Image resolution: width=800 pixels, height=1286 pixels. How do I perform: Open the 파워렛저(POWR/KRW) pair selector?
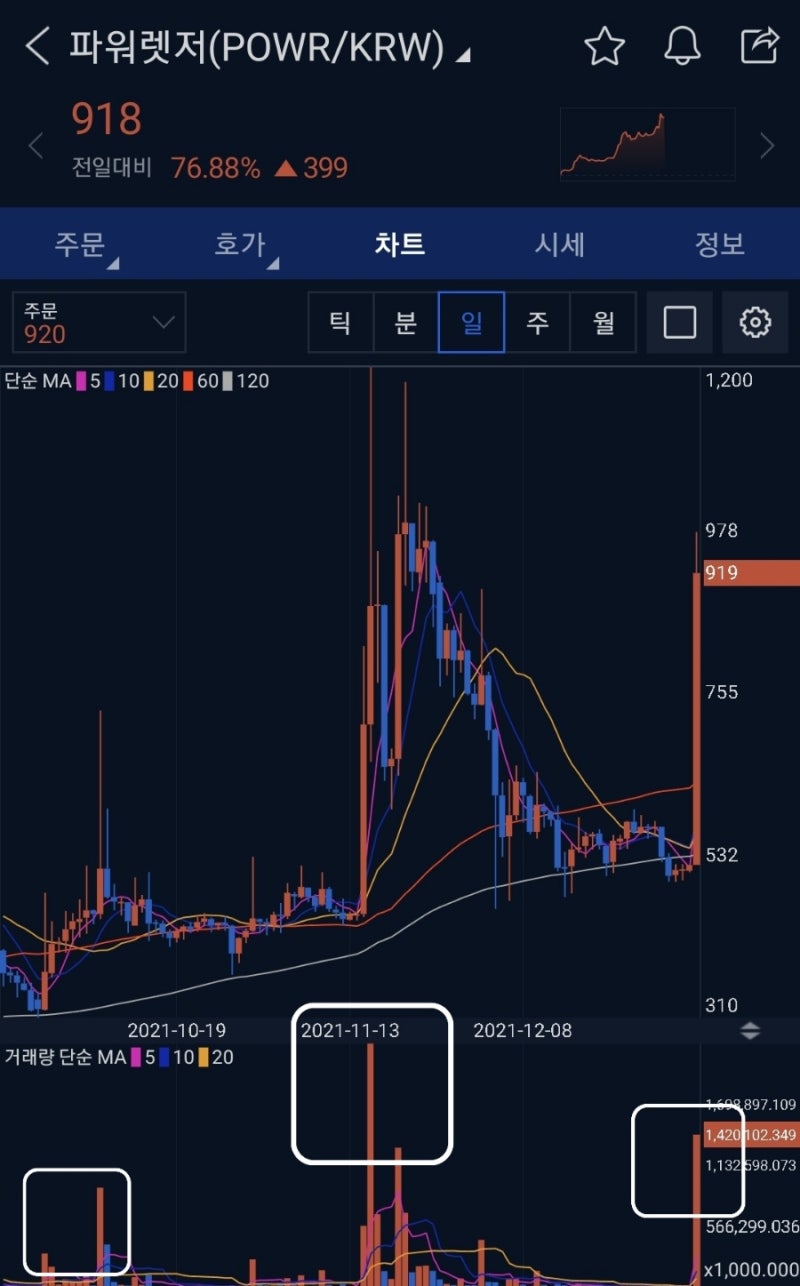pyautogui.click(x=269, y=47)
